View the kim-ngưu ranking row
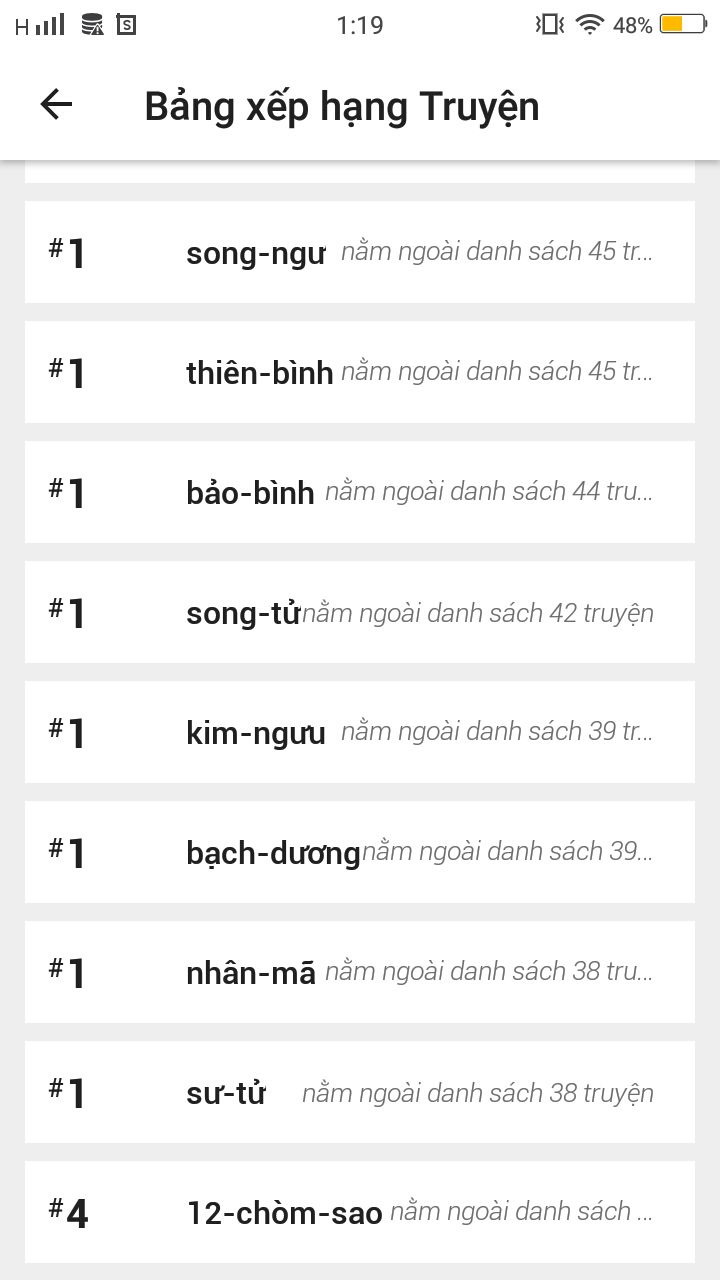 (359, 732)
